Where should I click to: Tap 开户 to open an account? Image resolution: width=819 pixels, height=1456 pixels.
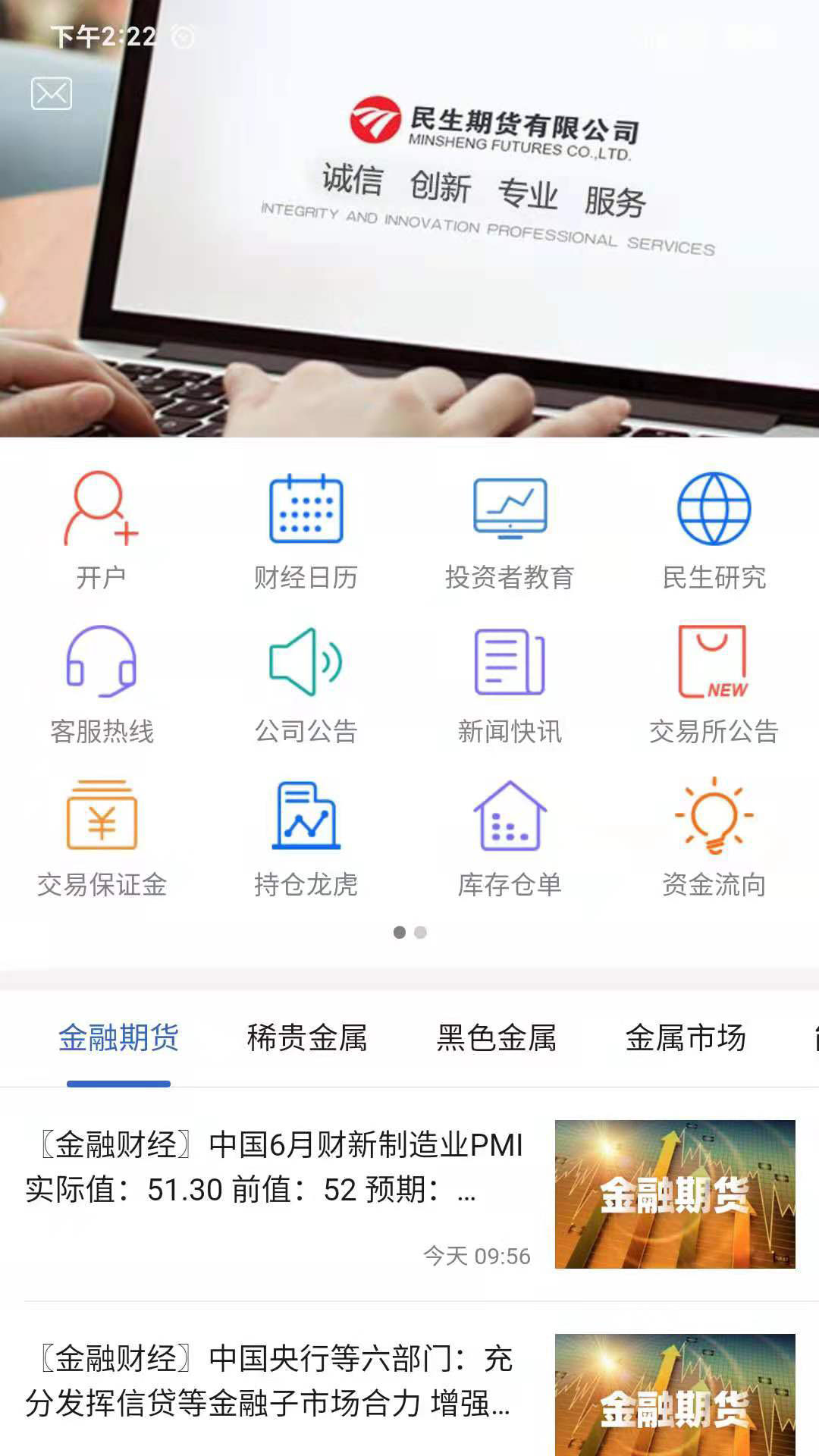click(101, 530)
